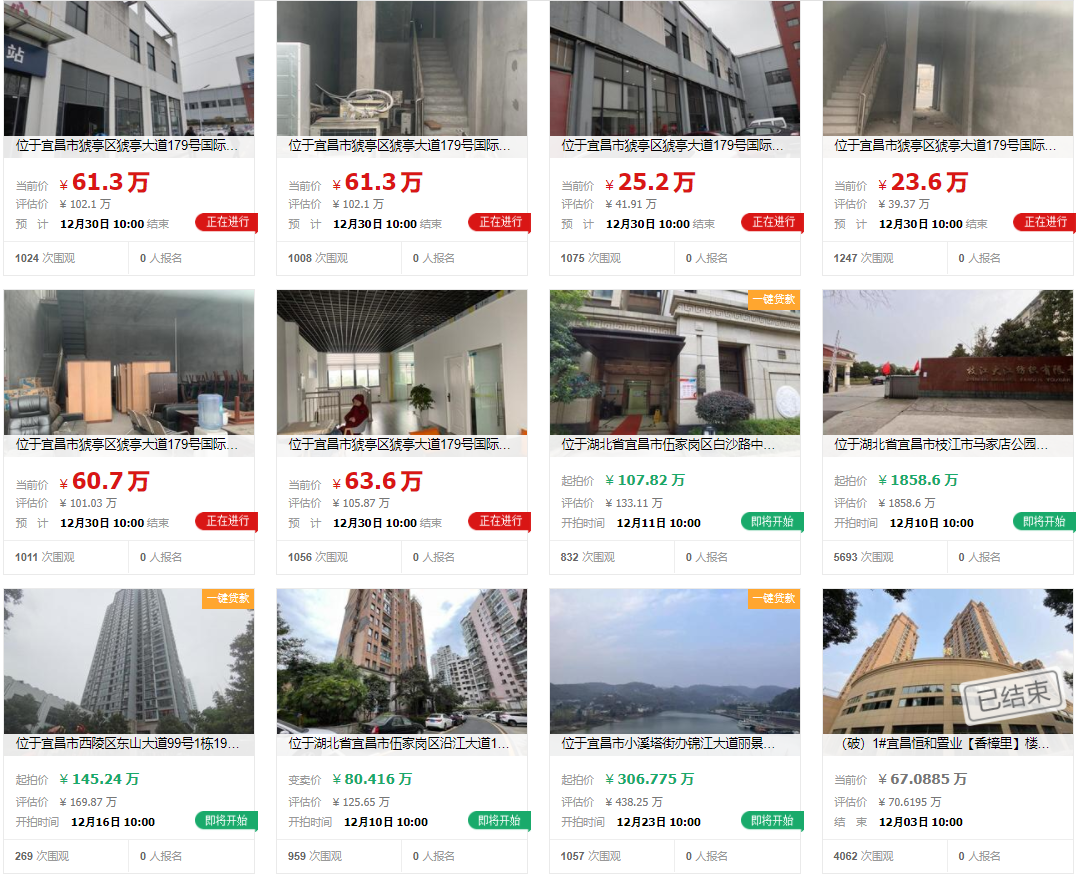Select the 猇亭大道 listing priced 60.7万
1077x878 pixels.
click(128, 445)
